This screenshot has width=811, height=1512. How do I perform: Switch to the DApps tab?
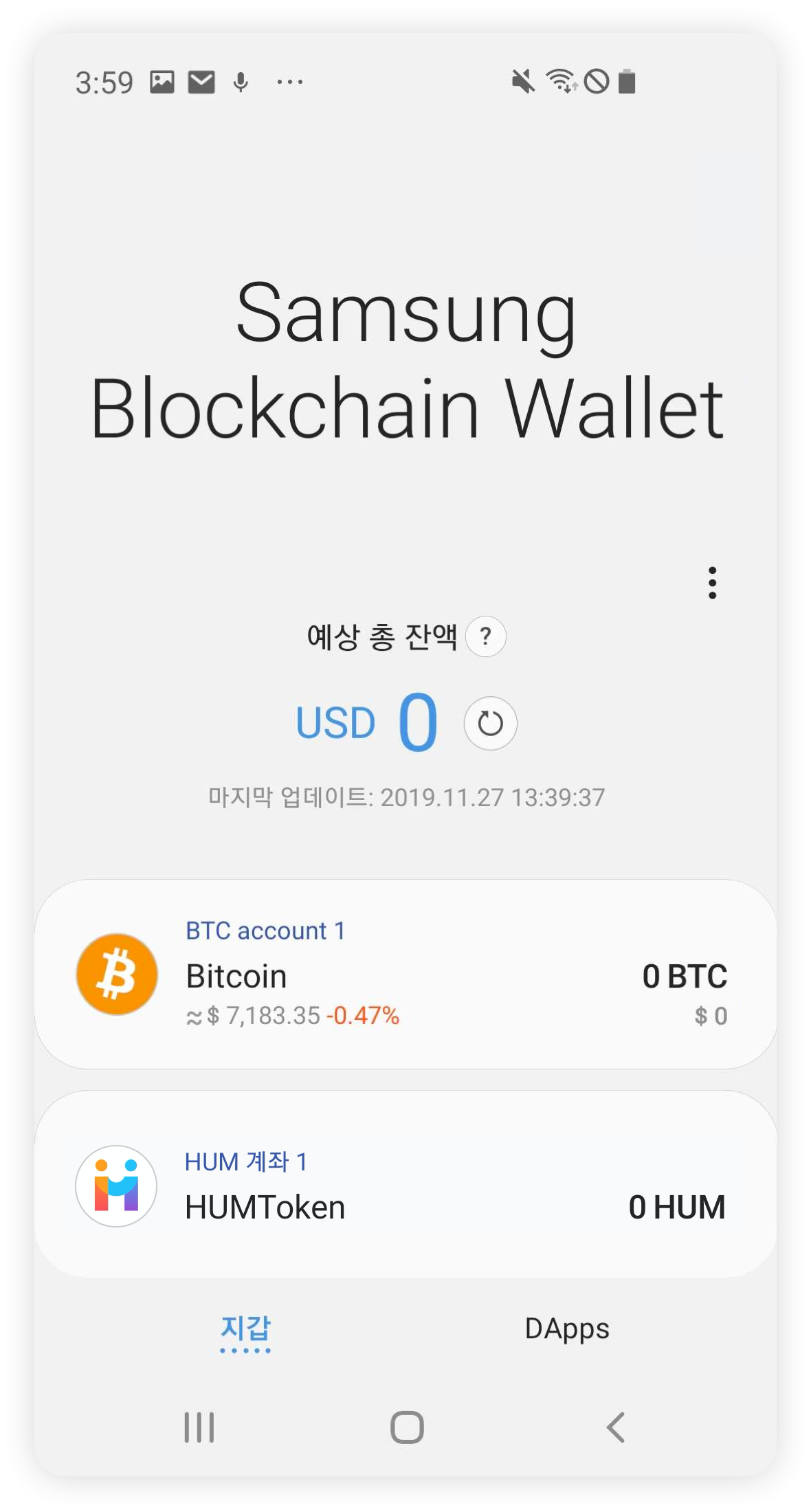click(x=566, y=1328)
